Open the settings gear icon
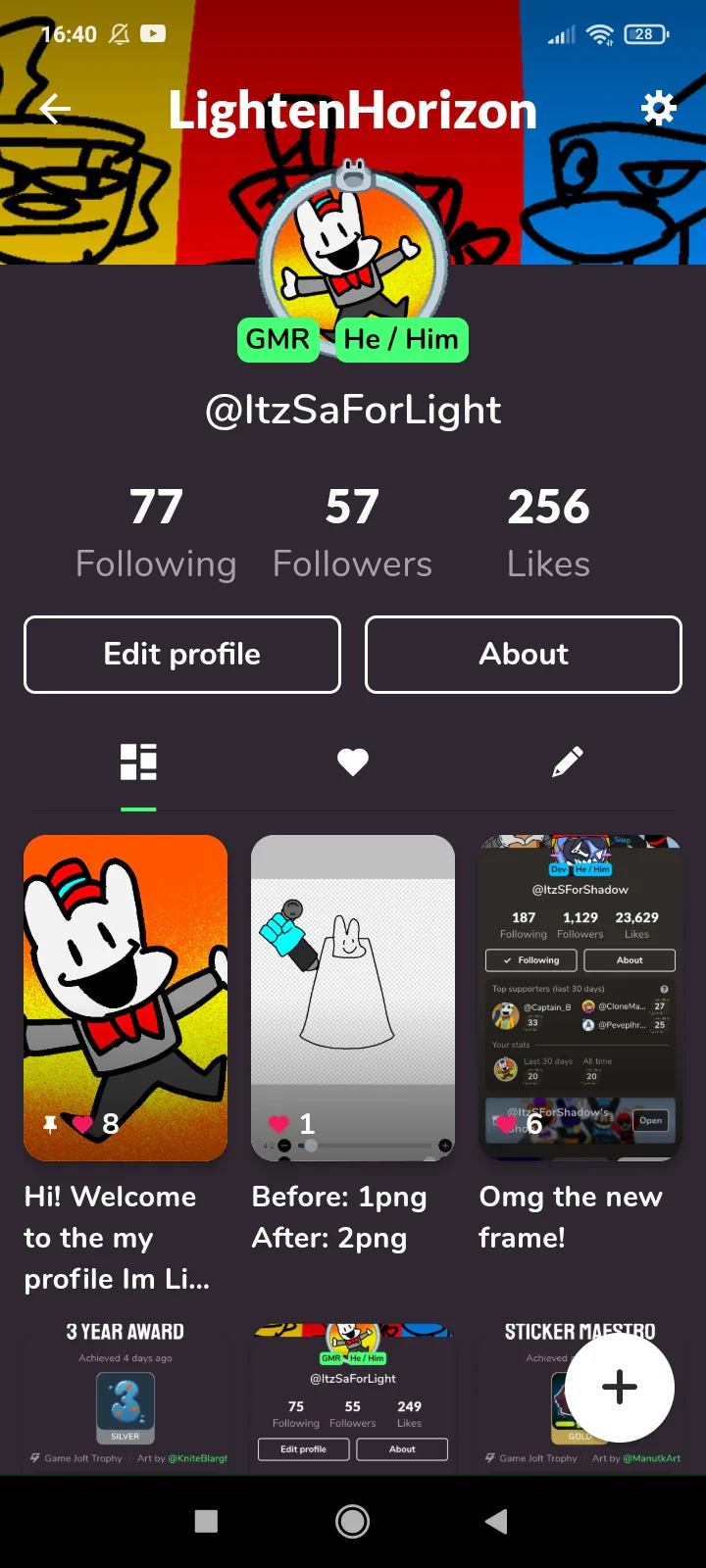The height and width of the screenshot is (1568, 706). click(658, 108)
